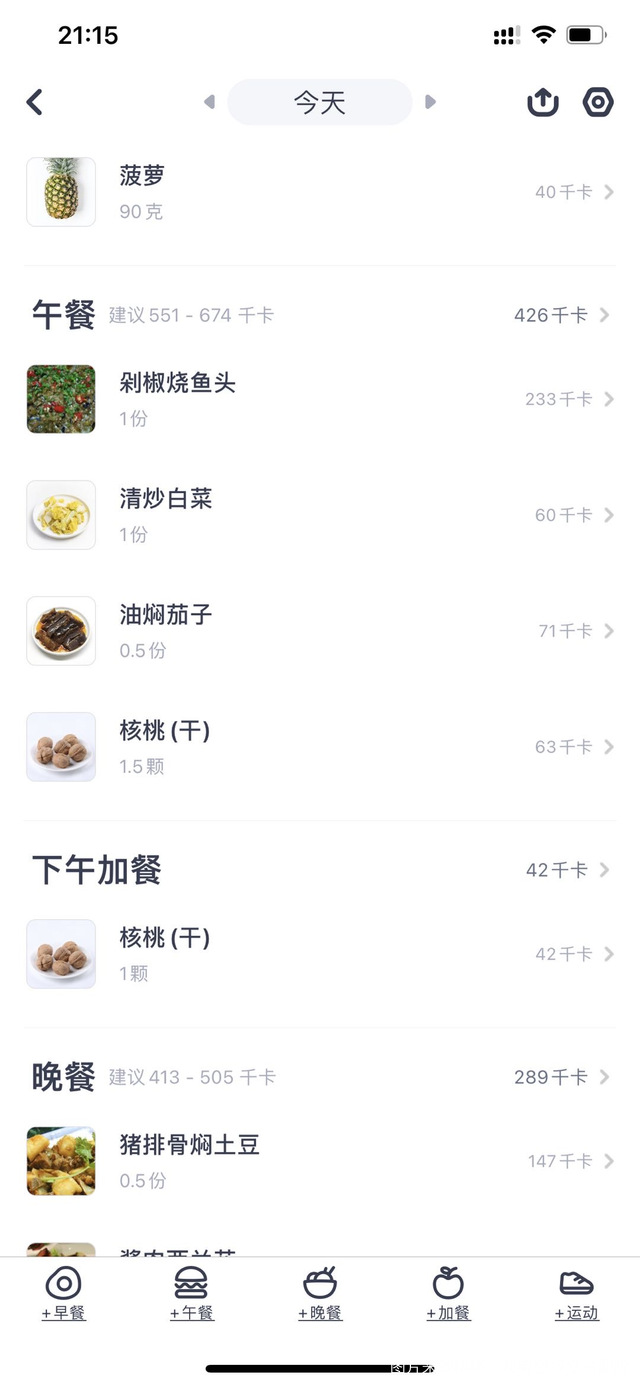Open the 油焖茄子 entry
This screenshot has height=1385, width=640.
pyautogui.click(x=320, y=631)
